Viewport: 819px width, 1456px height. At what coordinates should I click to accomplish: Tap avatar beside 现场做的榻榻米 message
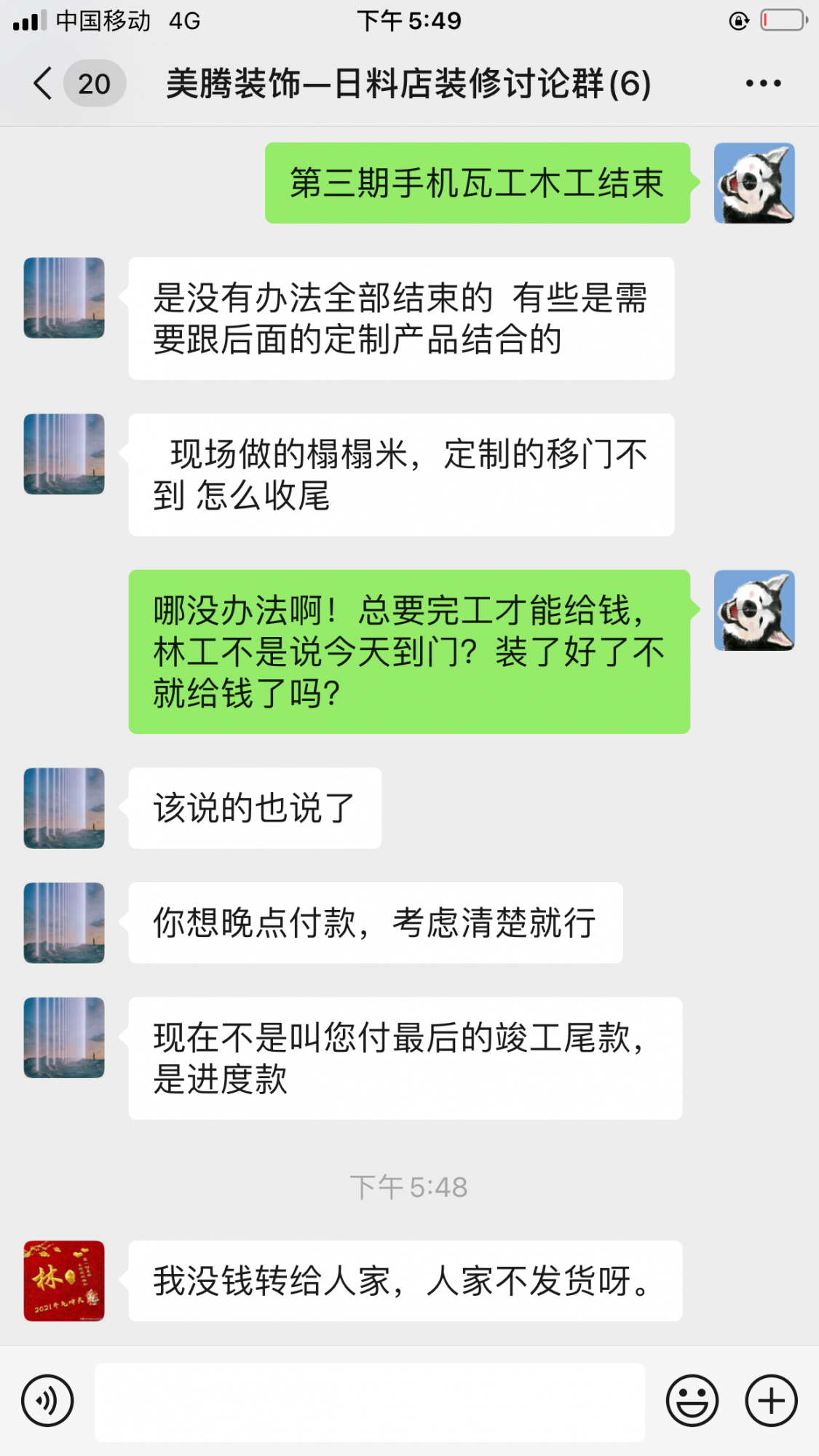point(64,454)
